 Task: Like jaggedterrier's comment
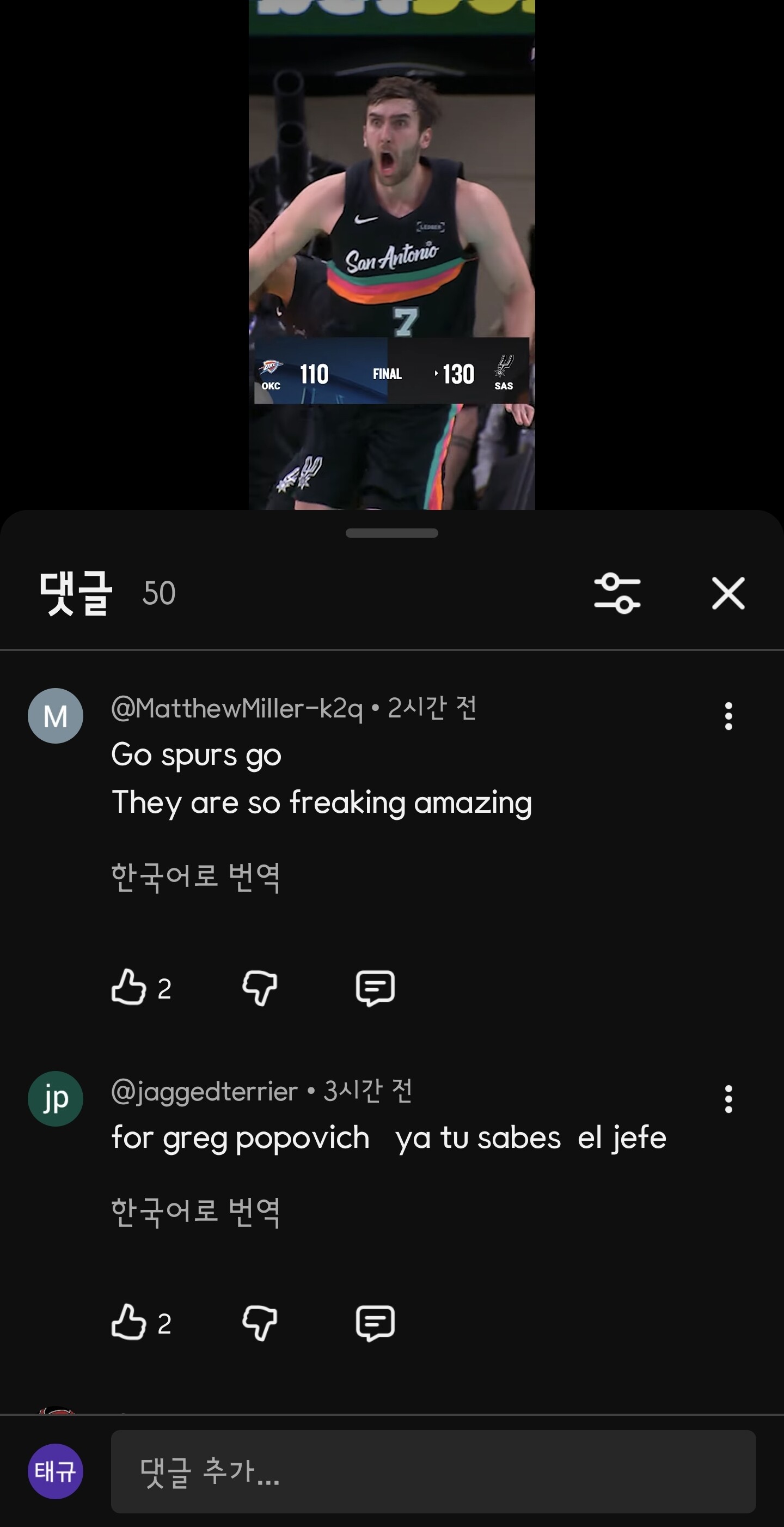click(x=128, y=1323)
